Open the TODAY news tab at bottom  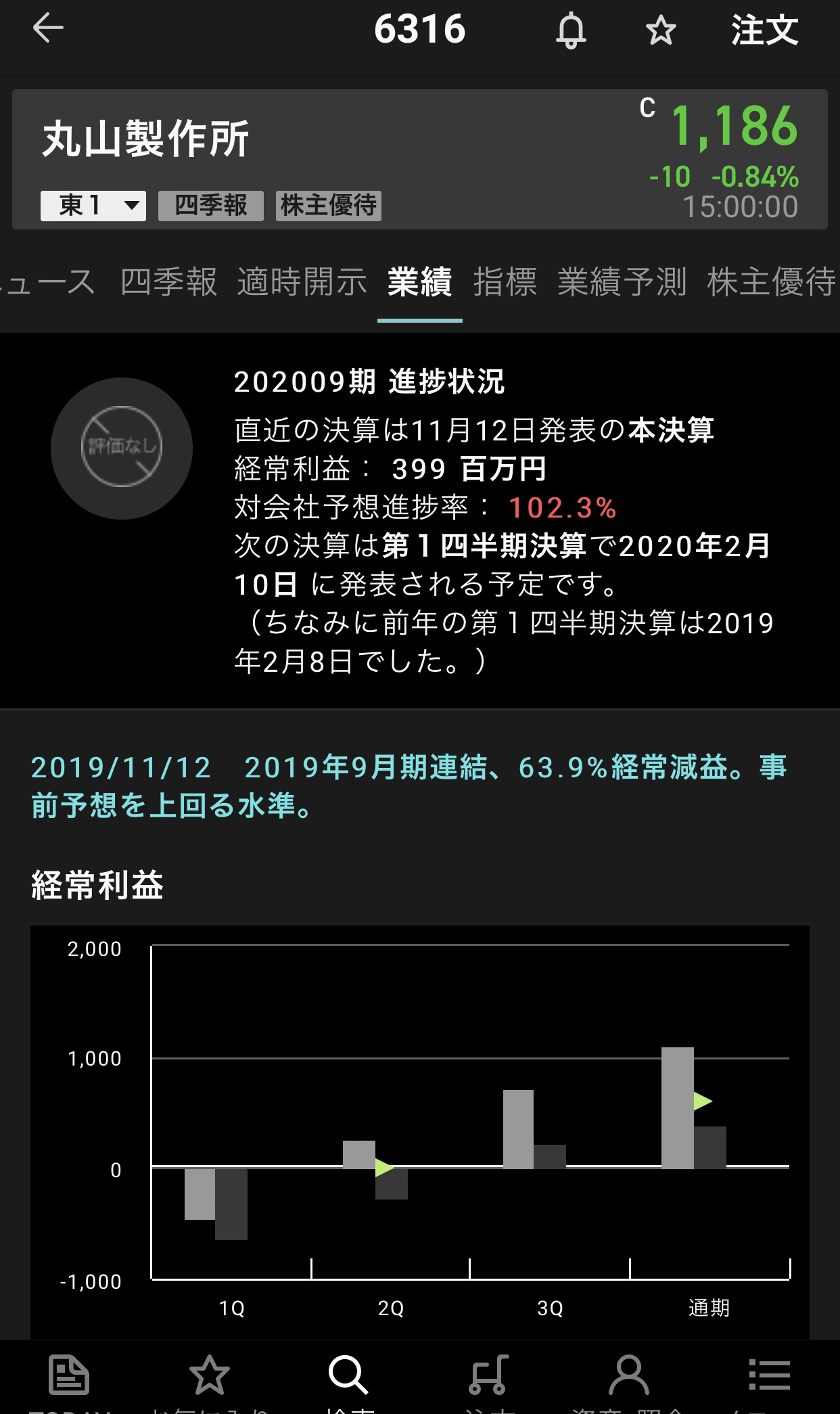pos(69,1377)
